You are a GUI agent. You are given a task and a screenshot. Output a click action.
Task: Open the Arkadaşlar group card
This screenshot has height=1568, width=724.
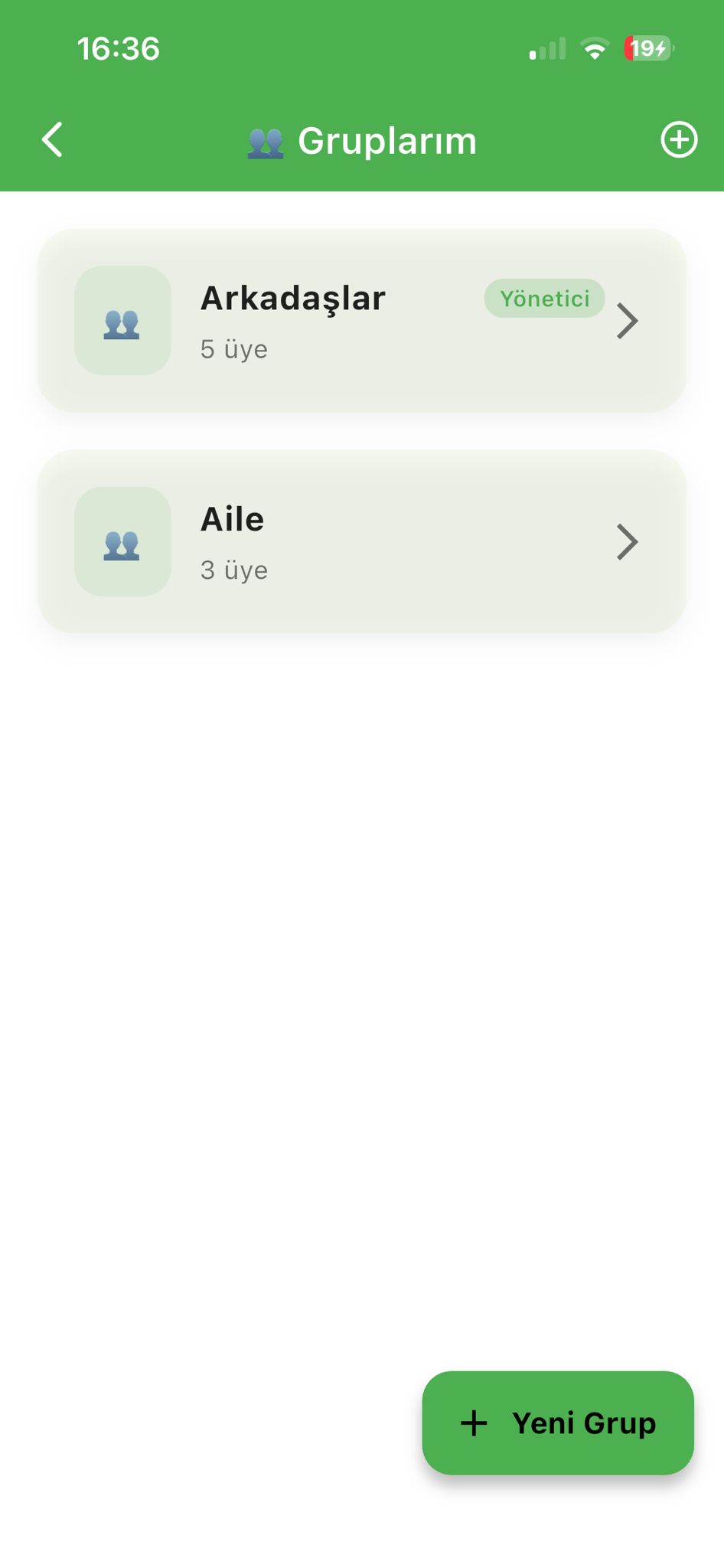tap(361, 321)
